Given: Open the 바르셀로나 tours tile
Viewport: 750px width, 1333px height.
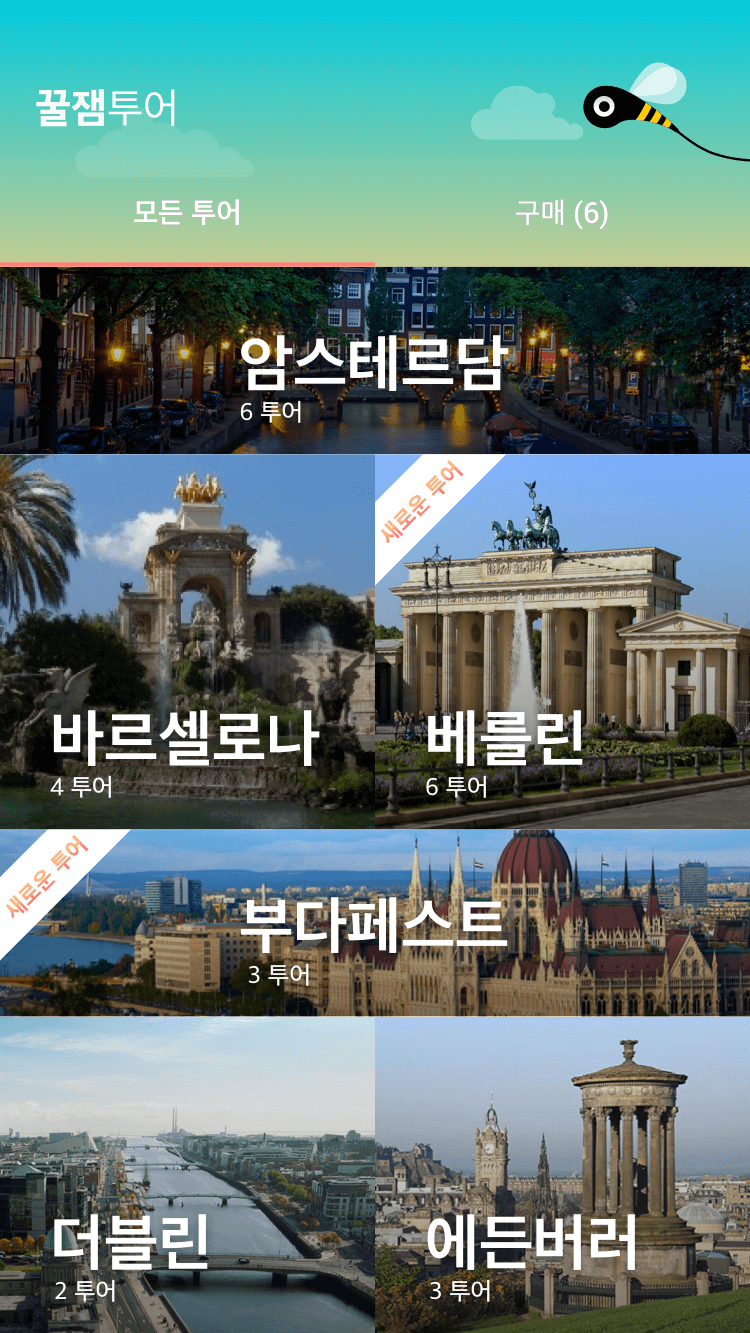Looking at the screenshot, I should point(187,642).
